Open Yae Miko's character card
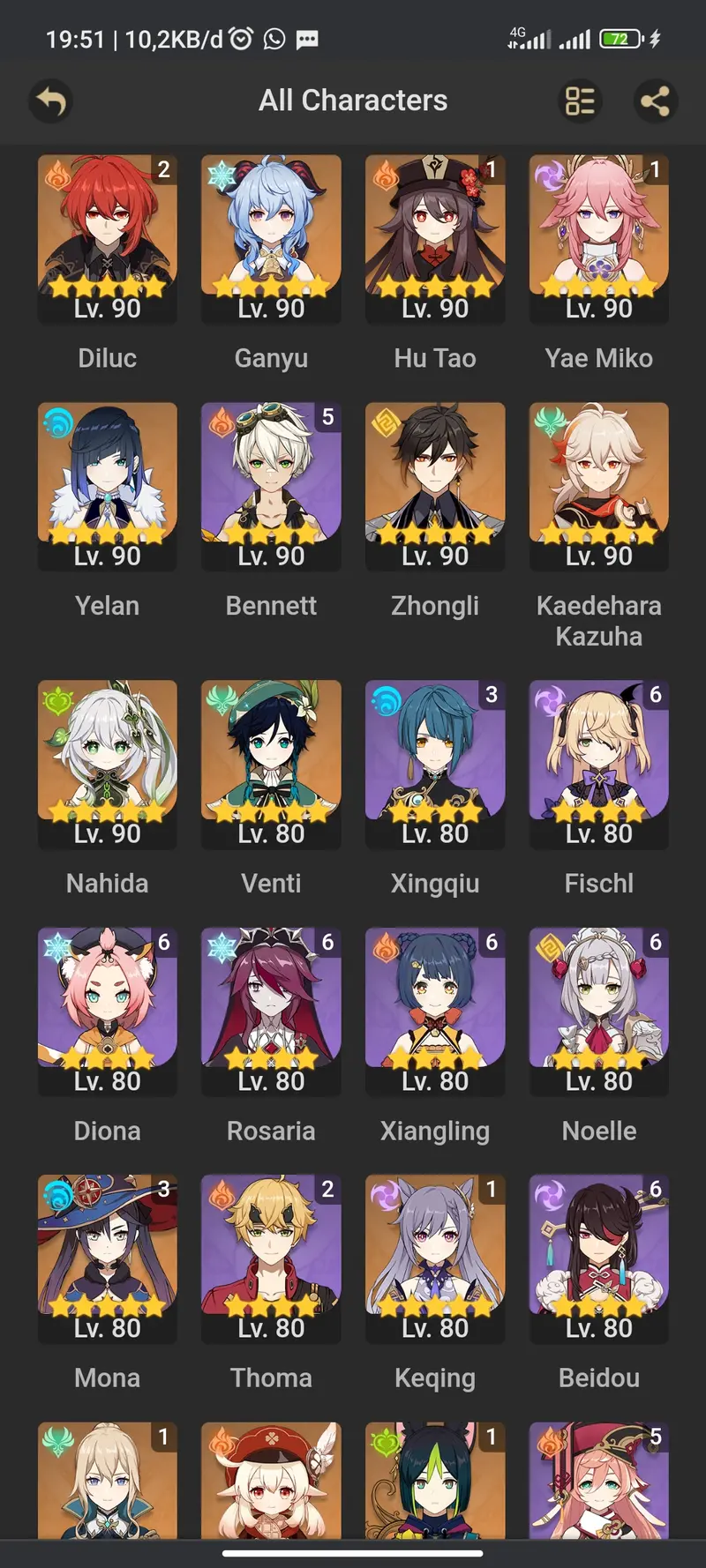 click(598, 238)
